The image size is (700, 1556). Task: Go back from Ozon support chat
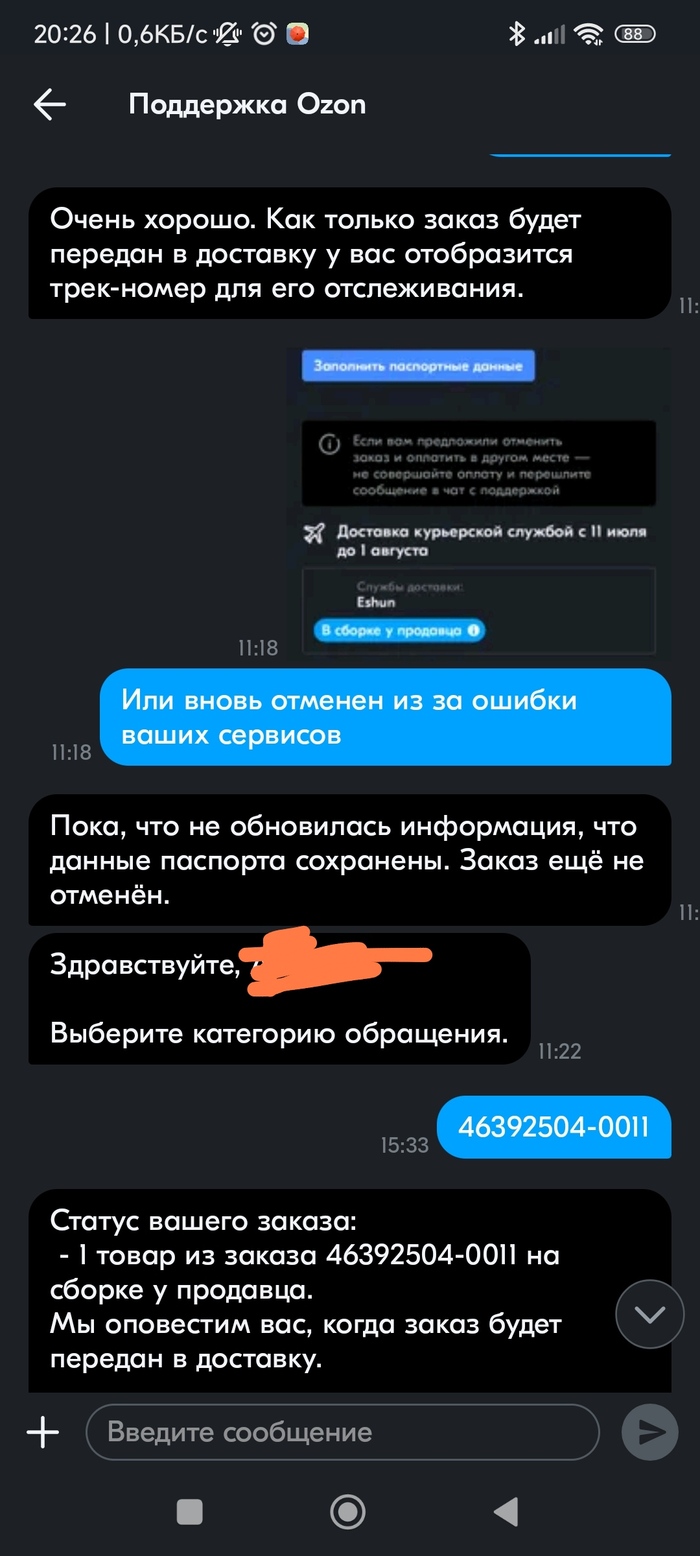(49, 105)
